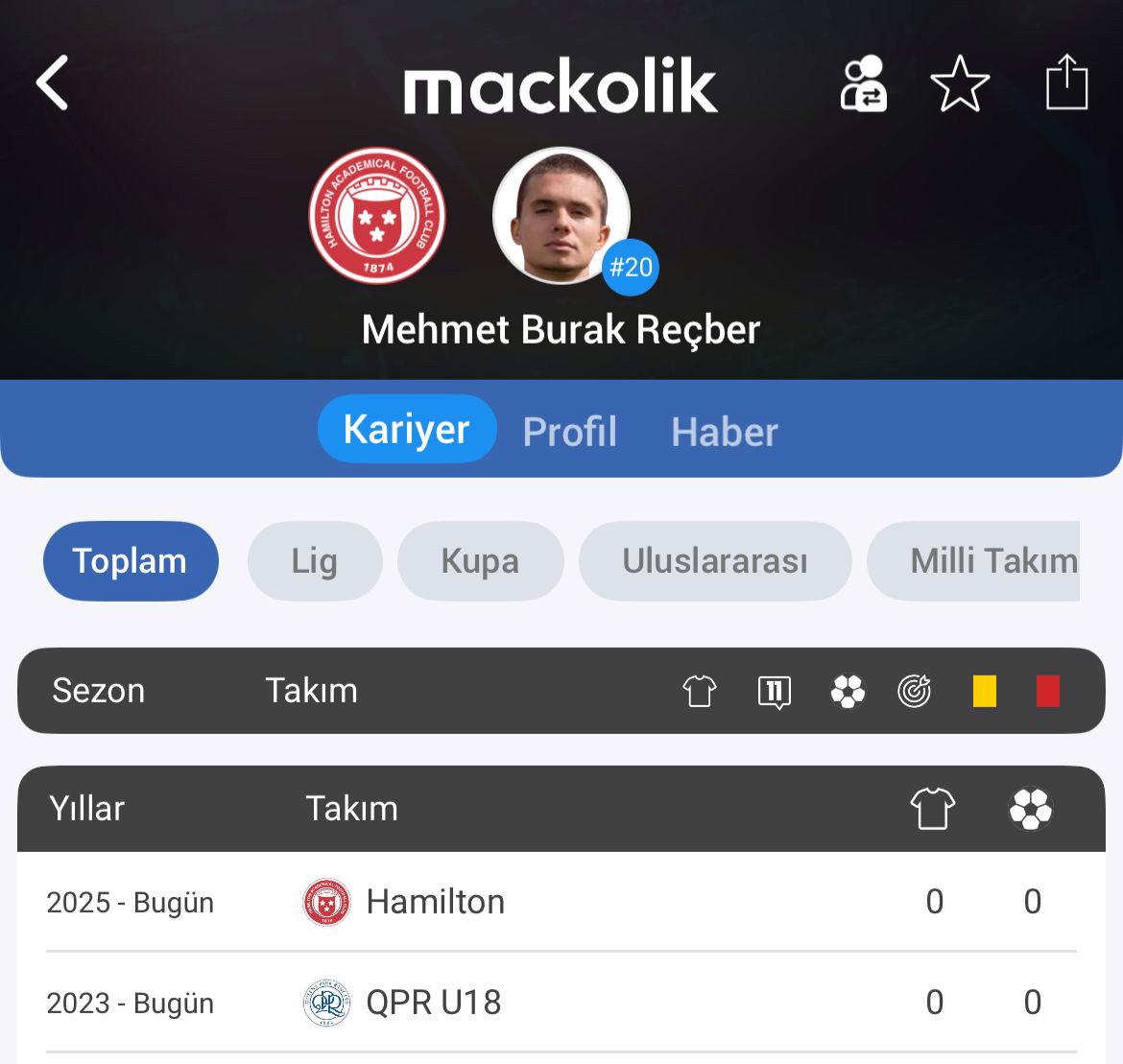Open the Hamilton team row
This screenshot has width=1123, height=1064.
pos(435,902)
